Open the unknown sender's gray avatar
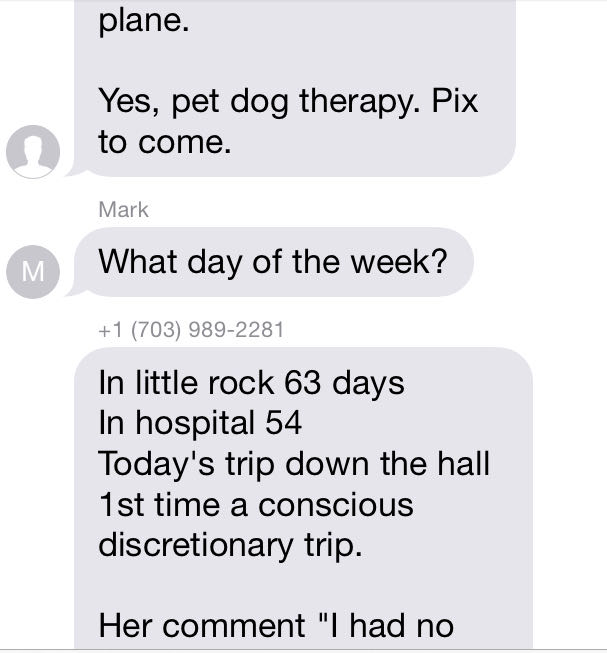 tap(33, 149)
